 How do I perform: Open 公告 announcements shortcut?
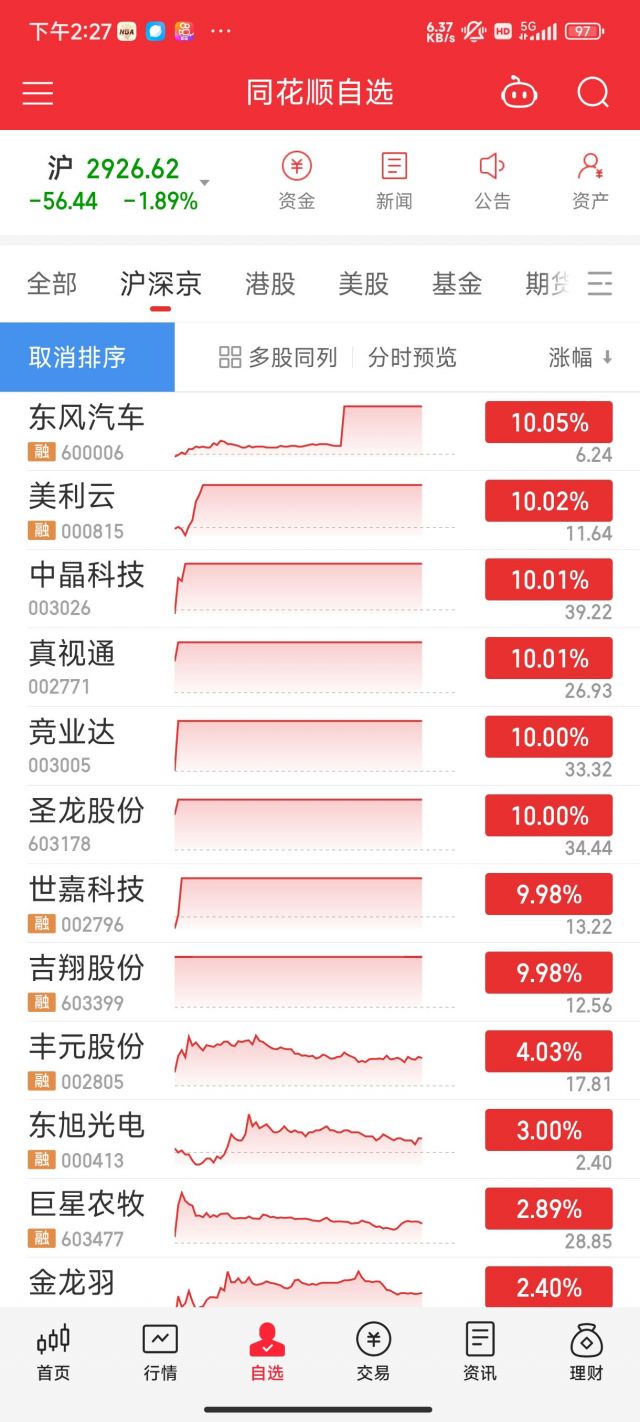click(x=492, y=181)
